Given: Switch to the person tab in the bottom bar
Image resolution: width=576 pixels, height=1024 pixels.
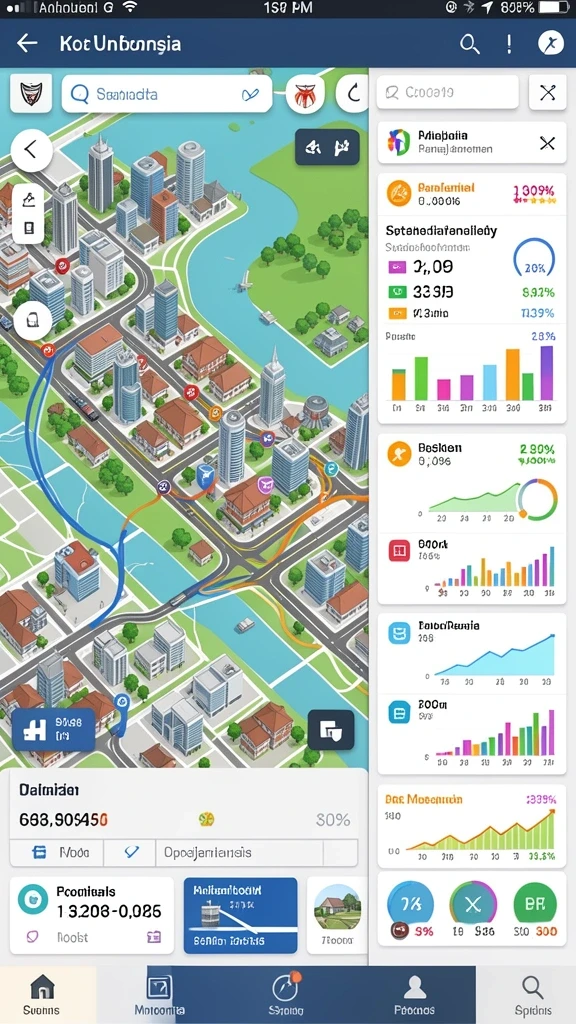Looking at the screenshot, I should point(414,995).
